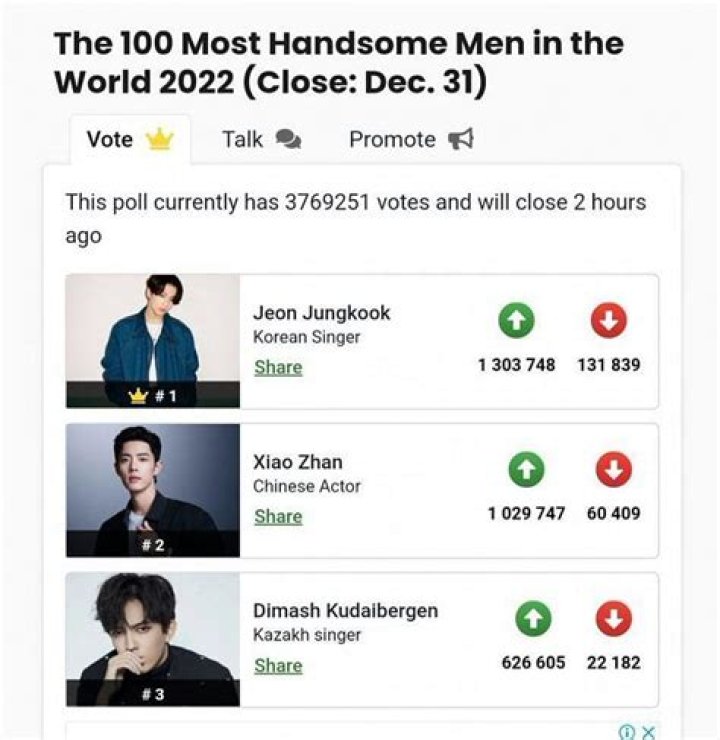Image resolution: width=720 pixels, height=740 pixels.
Task: Close the ad banner
Action: [648, 732]
